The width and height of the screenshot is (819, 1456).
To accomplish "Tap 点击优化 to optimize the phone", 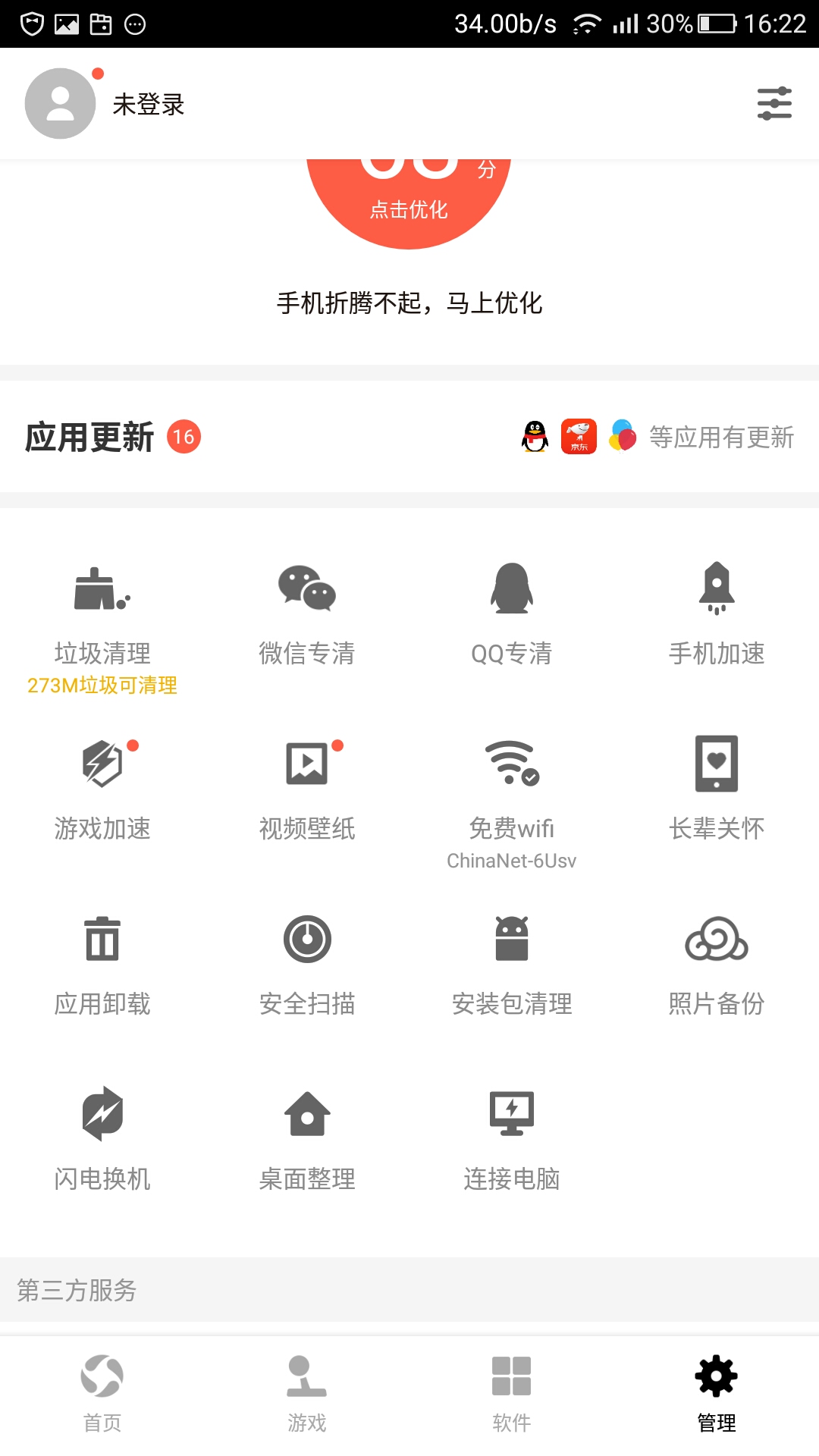I will [x=409, y=205].
